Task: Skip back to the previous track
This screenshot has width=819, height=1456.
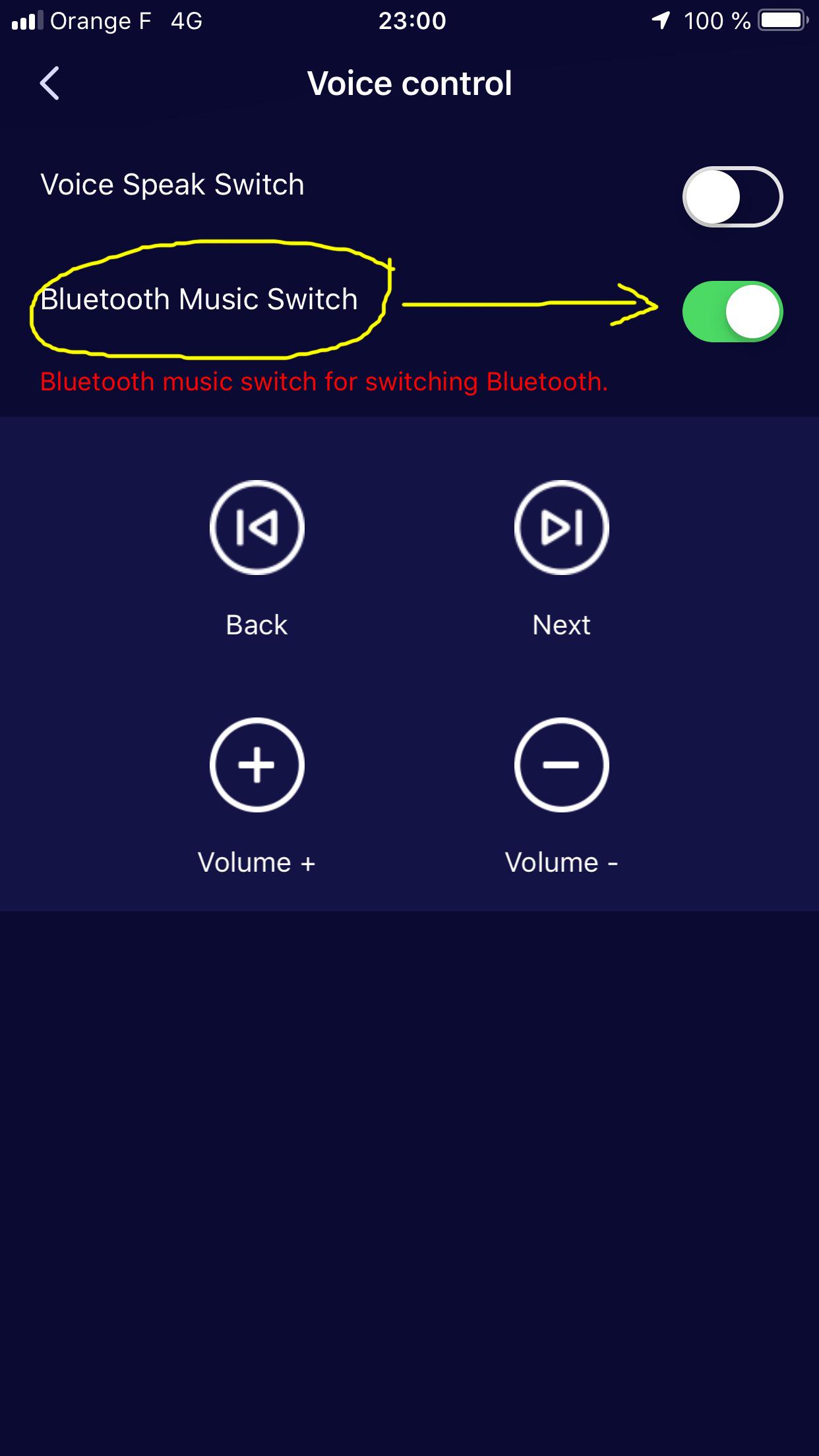Action: pos(257,528)
